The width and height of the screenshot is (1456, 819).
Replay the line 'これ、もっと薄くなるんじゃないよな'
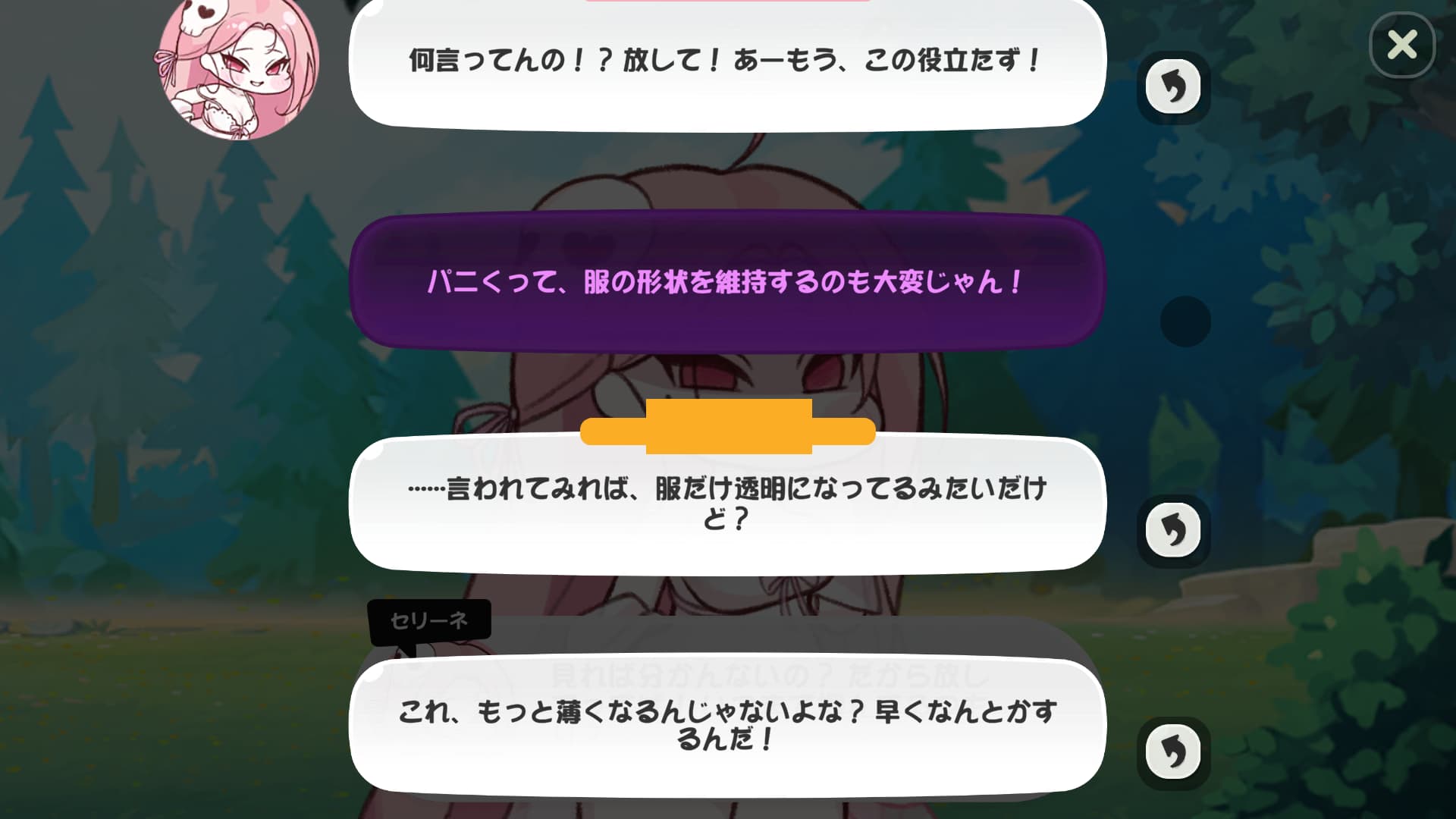pos(1173,752)
